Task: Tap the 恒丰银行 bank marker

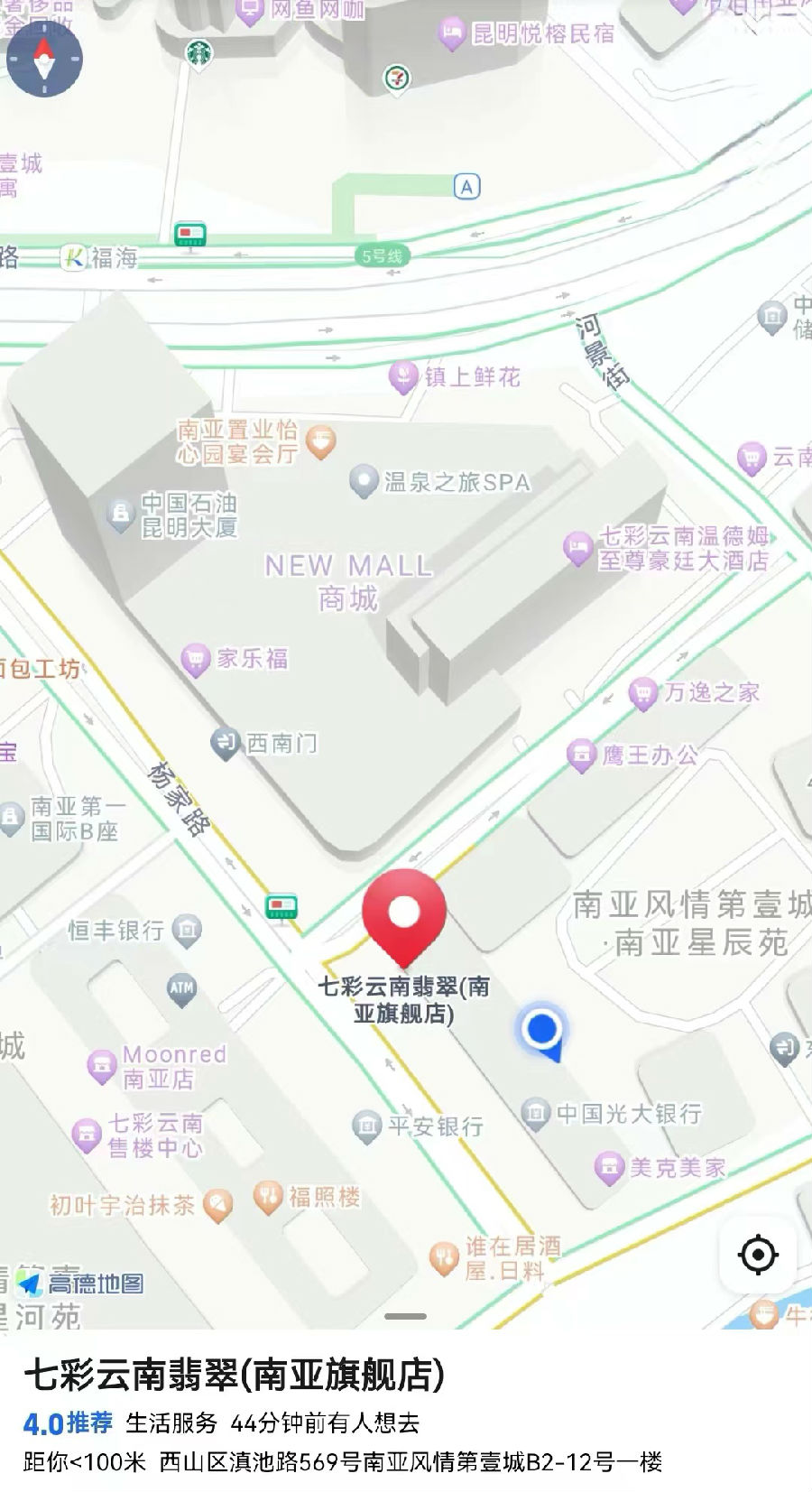Action: 187,930
